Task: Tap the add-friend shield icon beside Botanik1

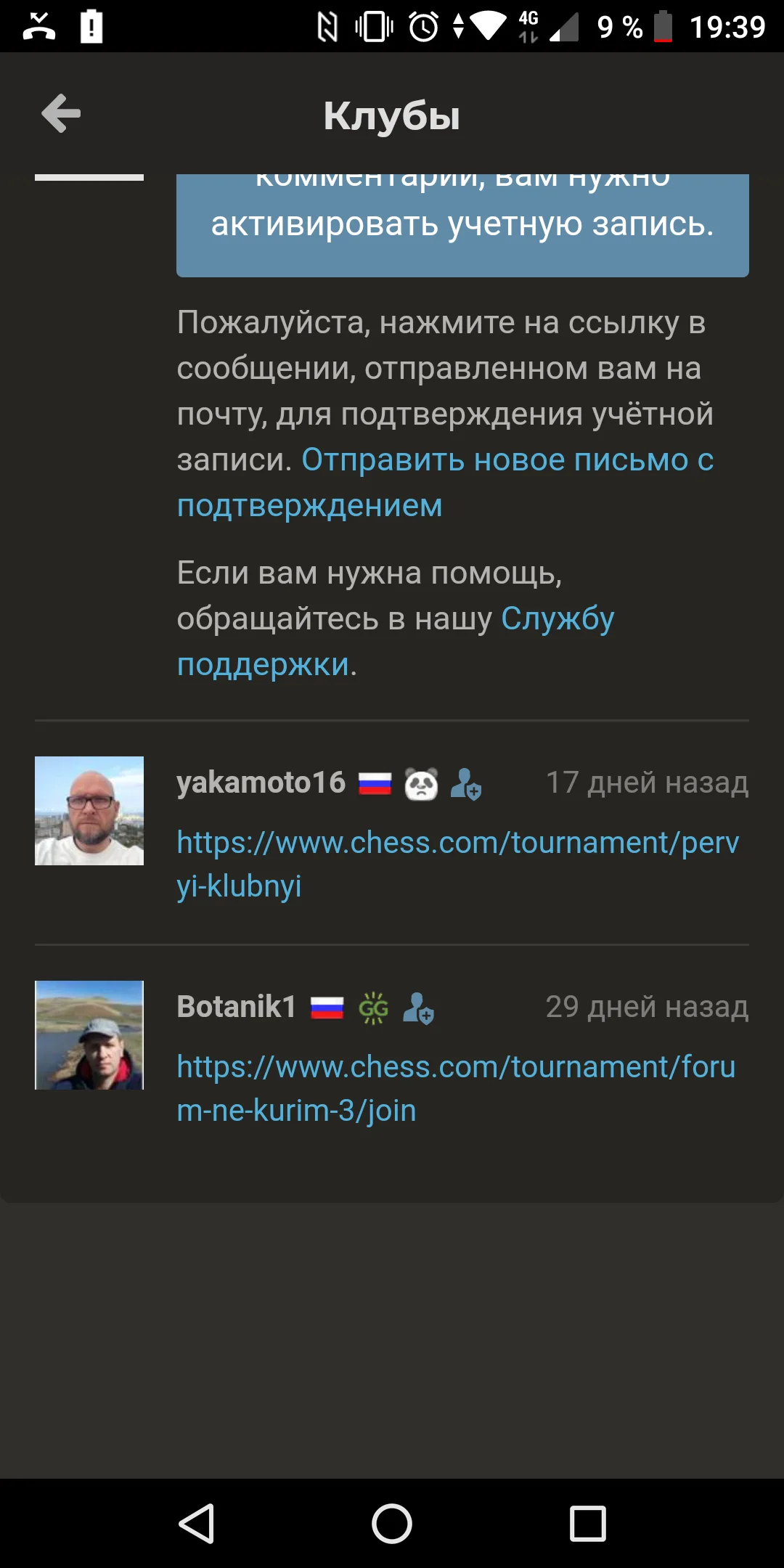Action: pos(417,1009)
